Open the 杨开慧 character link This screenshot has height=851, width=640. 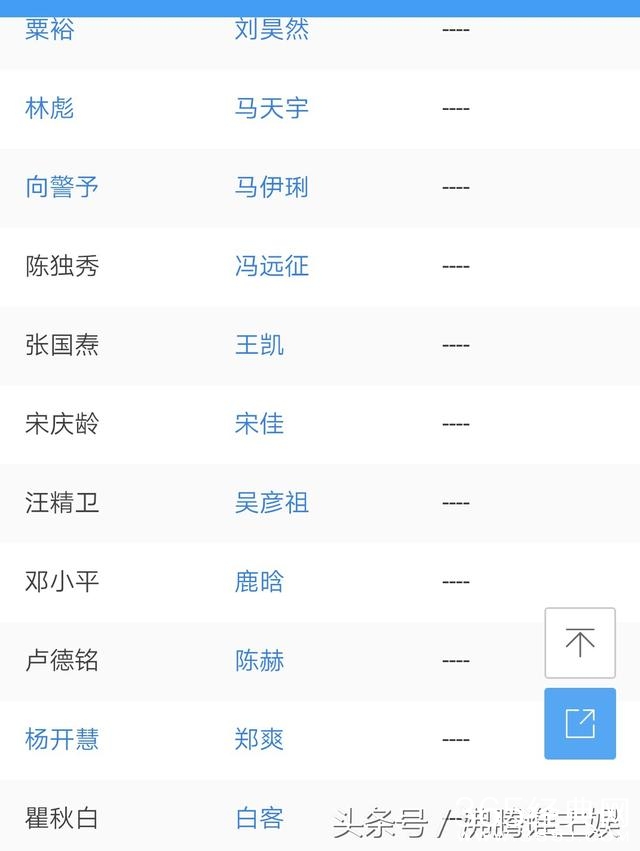click(x=62, y=739)
